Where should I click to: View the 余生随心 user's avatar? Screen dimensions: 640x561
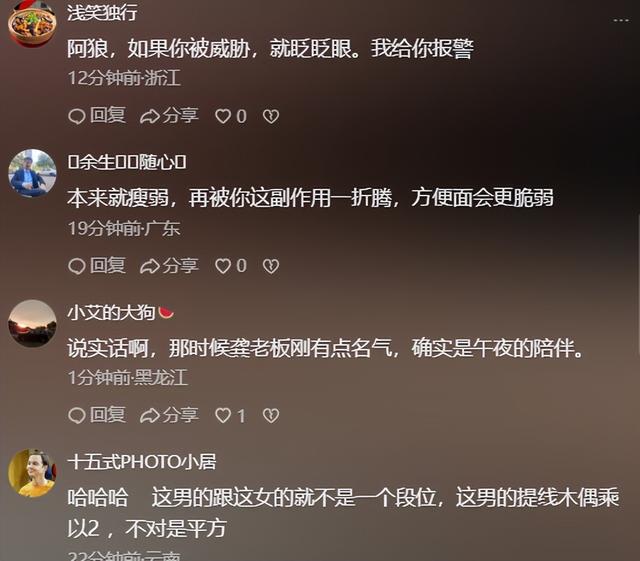pyautogui.click(x=32, y=173)
